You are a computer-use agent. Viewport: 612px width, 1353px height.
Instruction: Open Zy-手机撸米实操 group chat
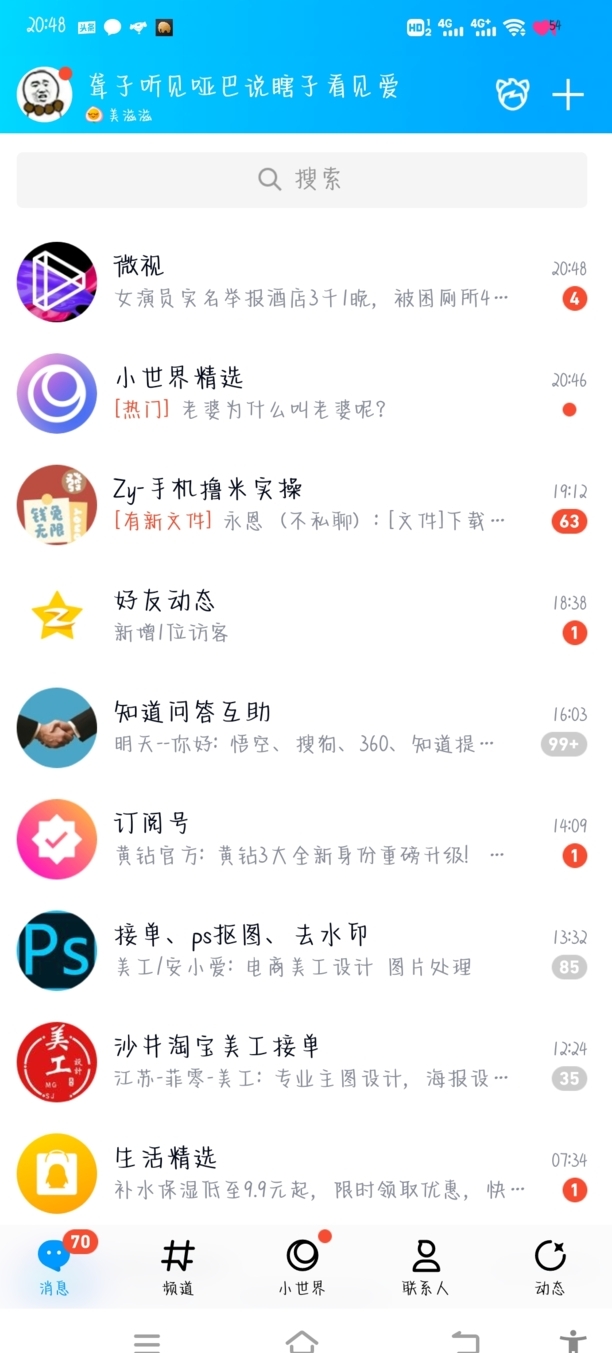(x=306, y=505)
